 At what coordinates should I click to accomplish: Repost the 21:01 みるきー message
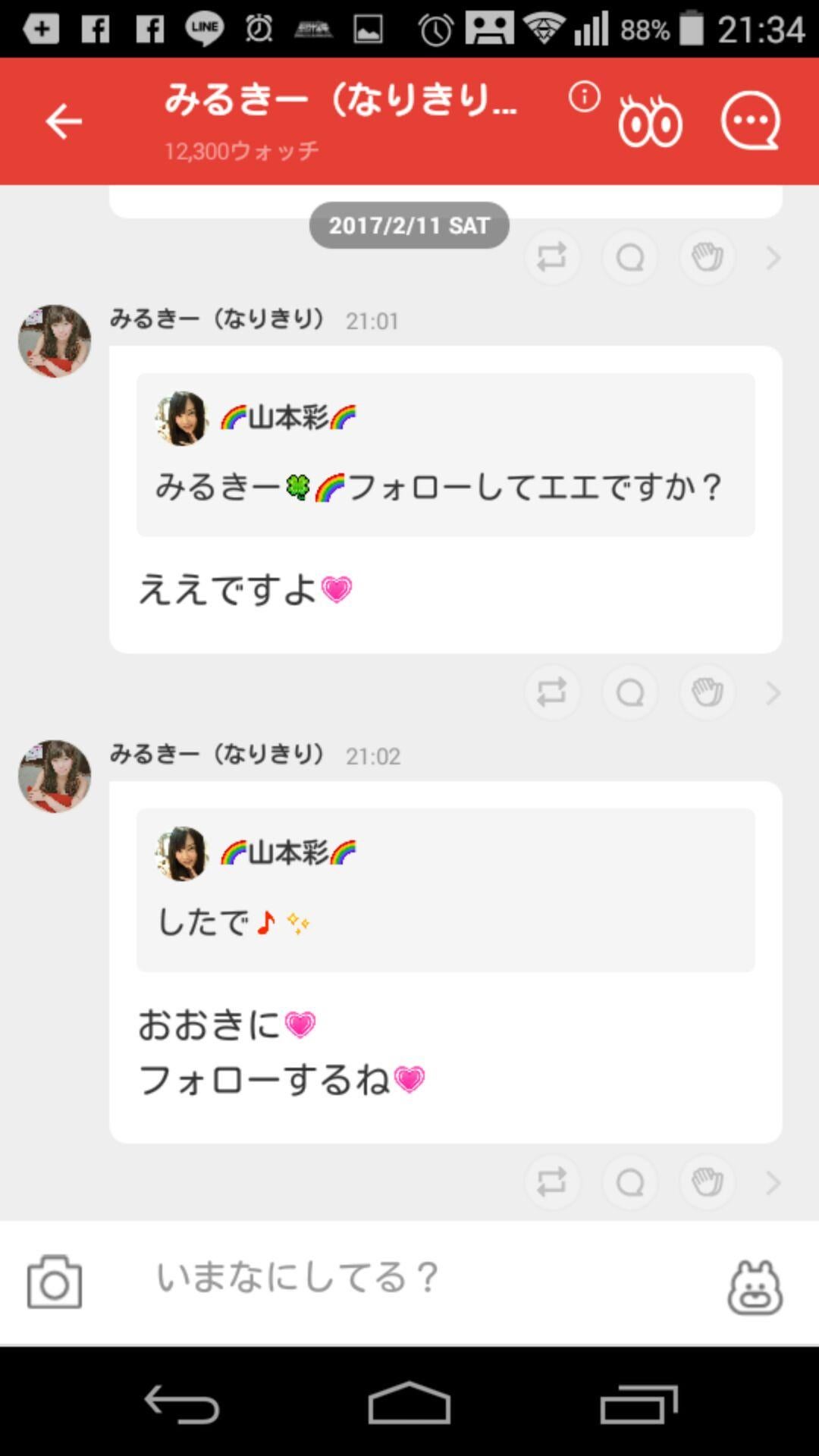click(x=552, y=692)
